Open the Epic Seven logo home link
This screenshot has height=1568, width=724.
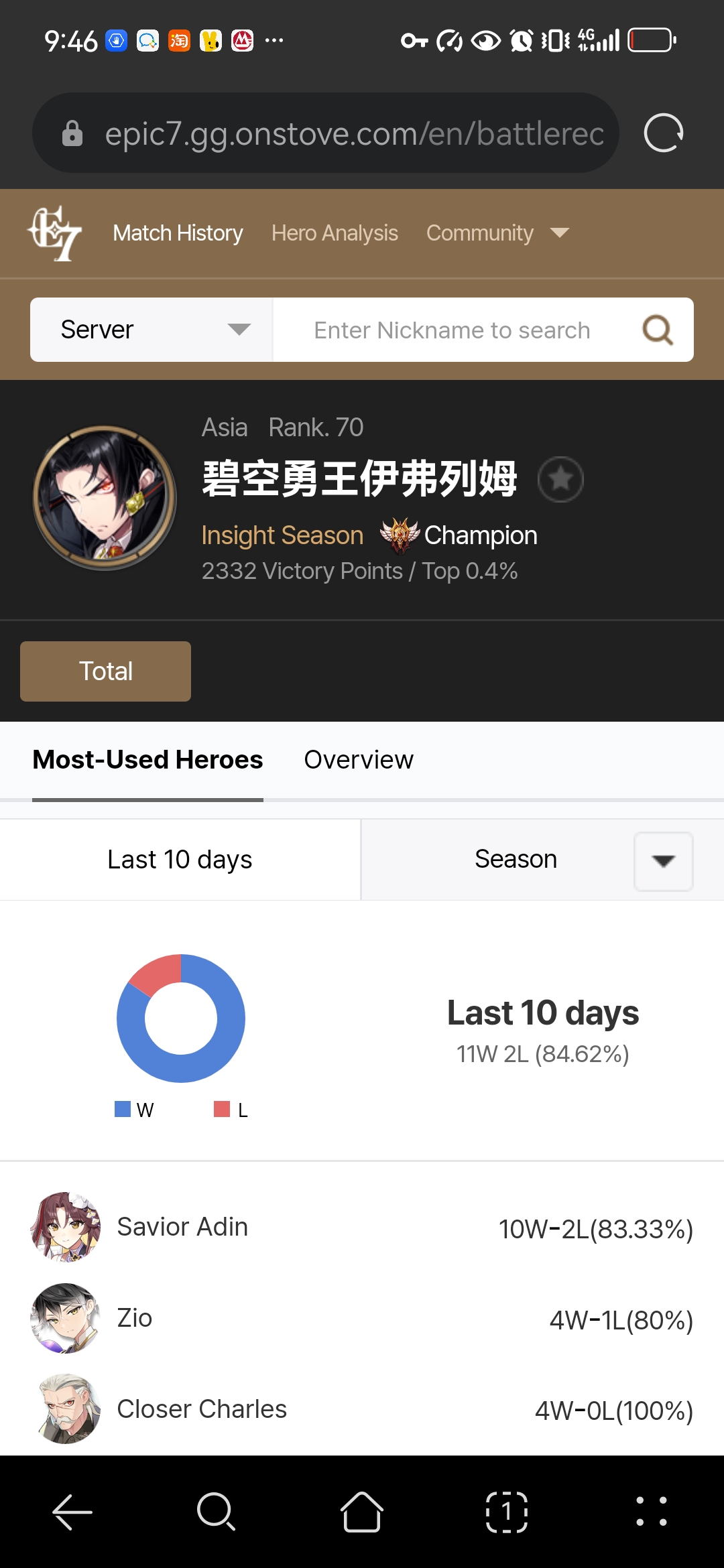tap(55, 233)
